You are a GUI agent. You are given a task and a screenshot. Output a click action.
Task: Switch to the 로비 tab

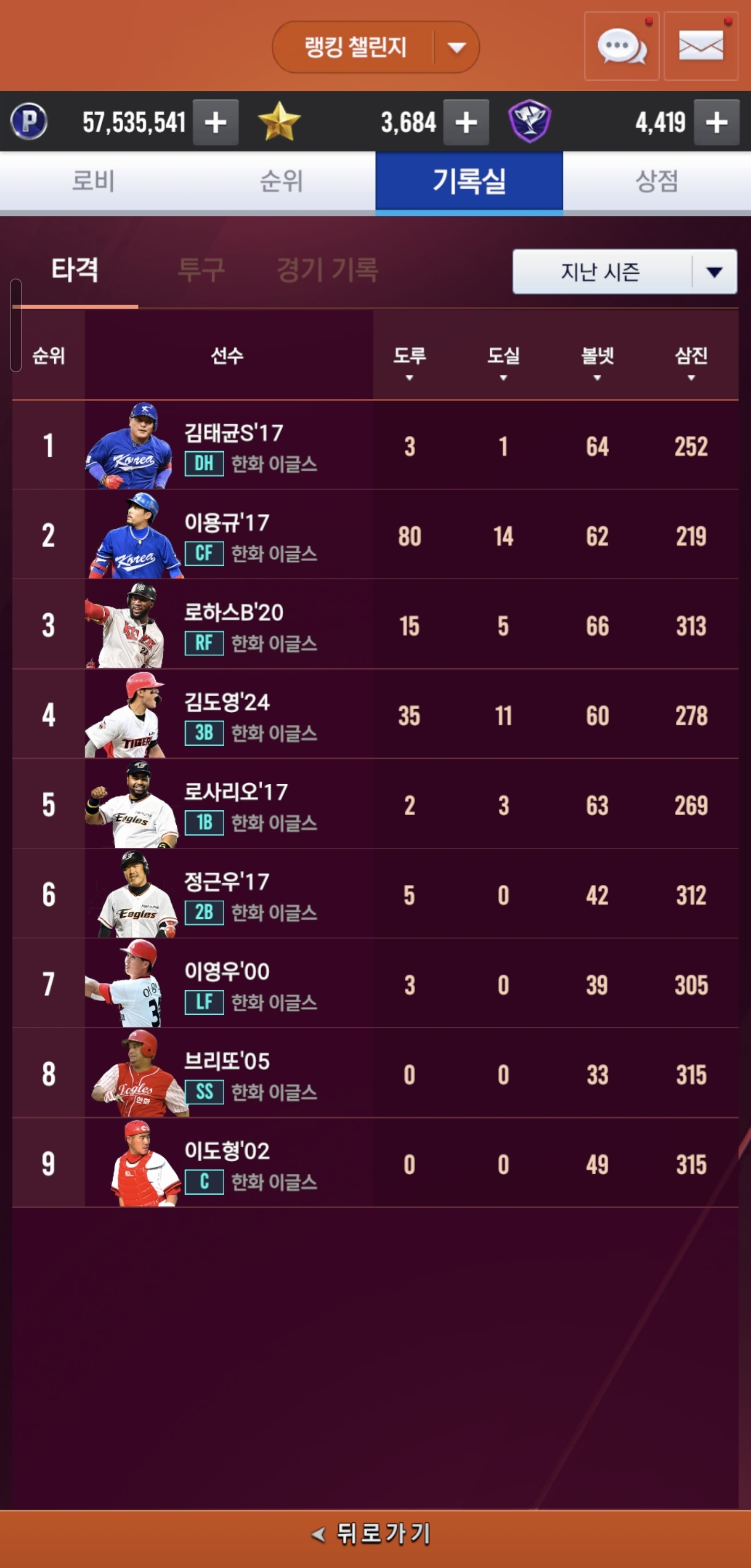coord(93,181)
